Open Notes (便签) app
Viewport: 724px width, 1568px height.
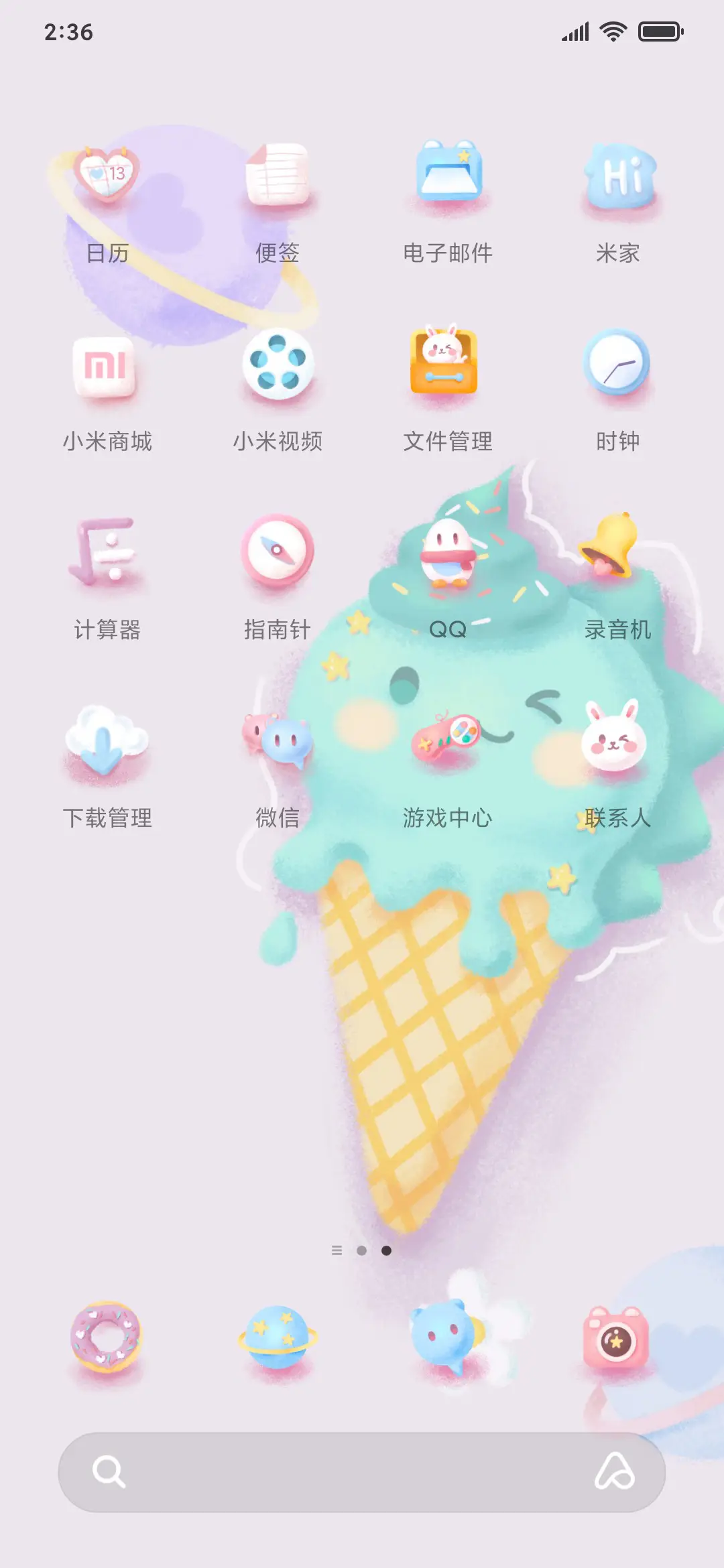(x=278, y=174)
